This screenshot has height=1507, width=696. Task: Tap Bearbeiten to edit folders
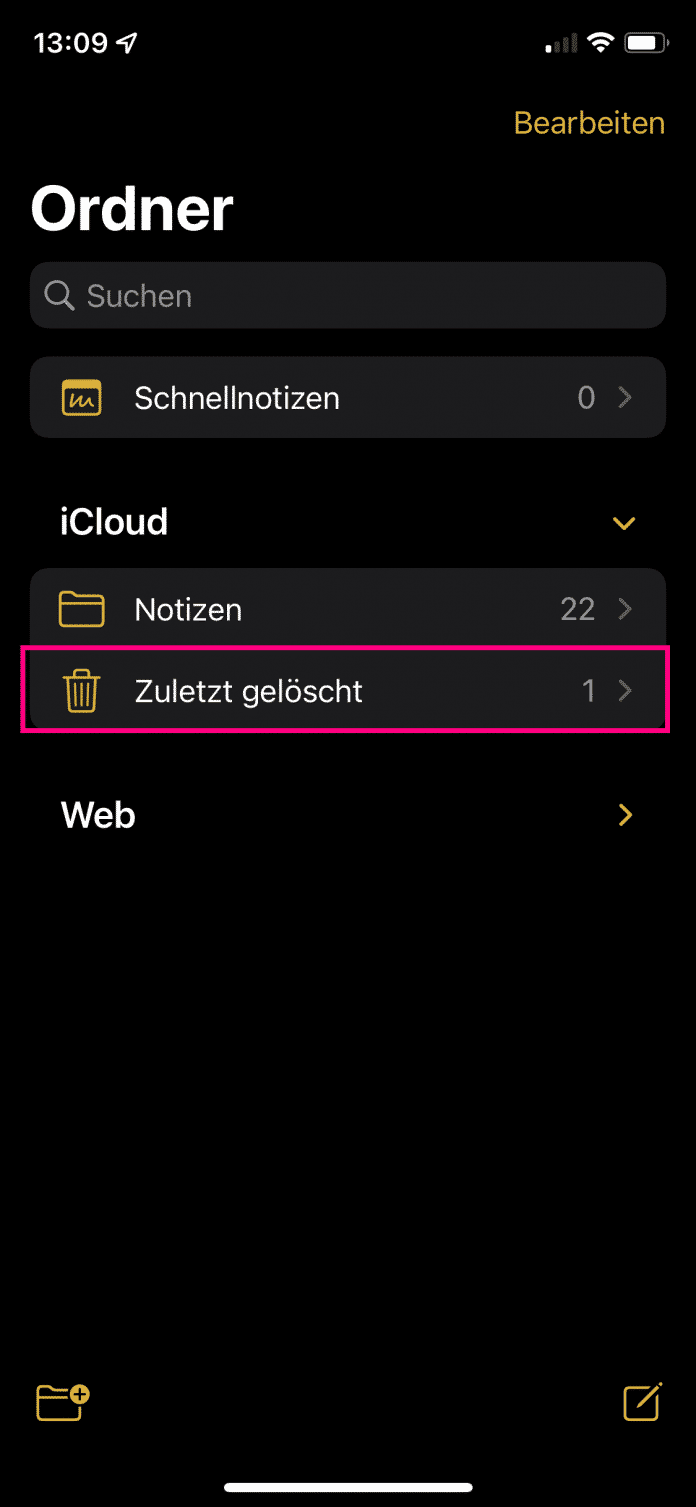click(x=588, y=123)
